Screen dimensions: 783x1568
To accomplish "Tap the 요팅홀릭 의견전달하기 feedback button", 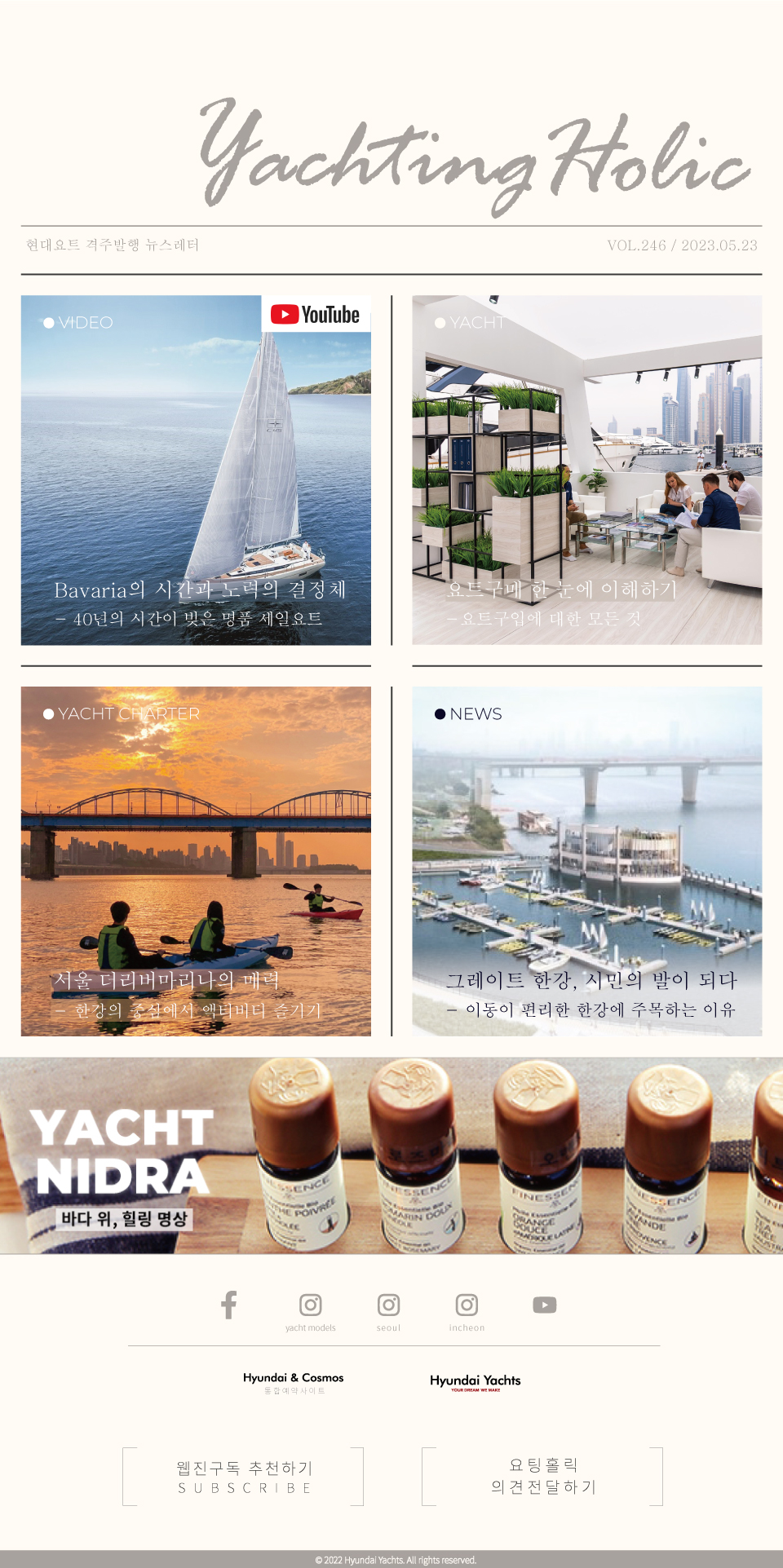I will click(542, 1477).
